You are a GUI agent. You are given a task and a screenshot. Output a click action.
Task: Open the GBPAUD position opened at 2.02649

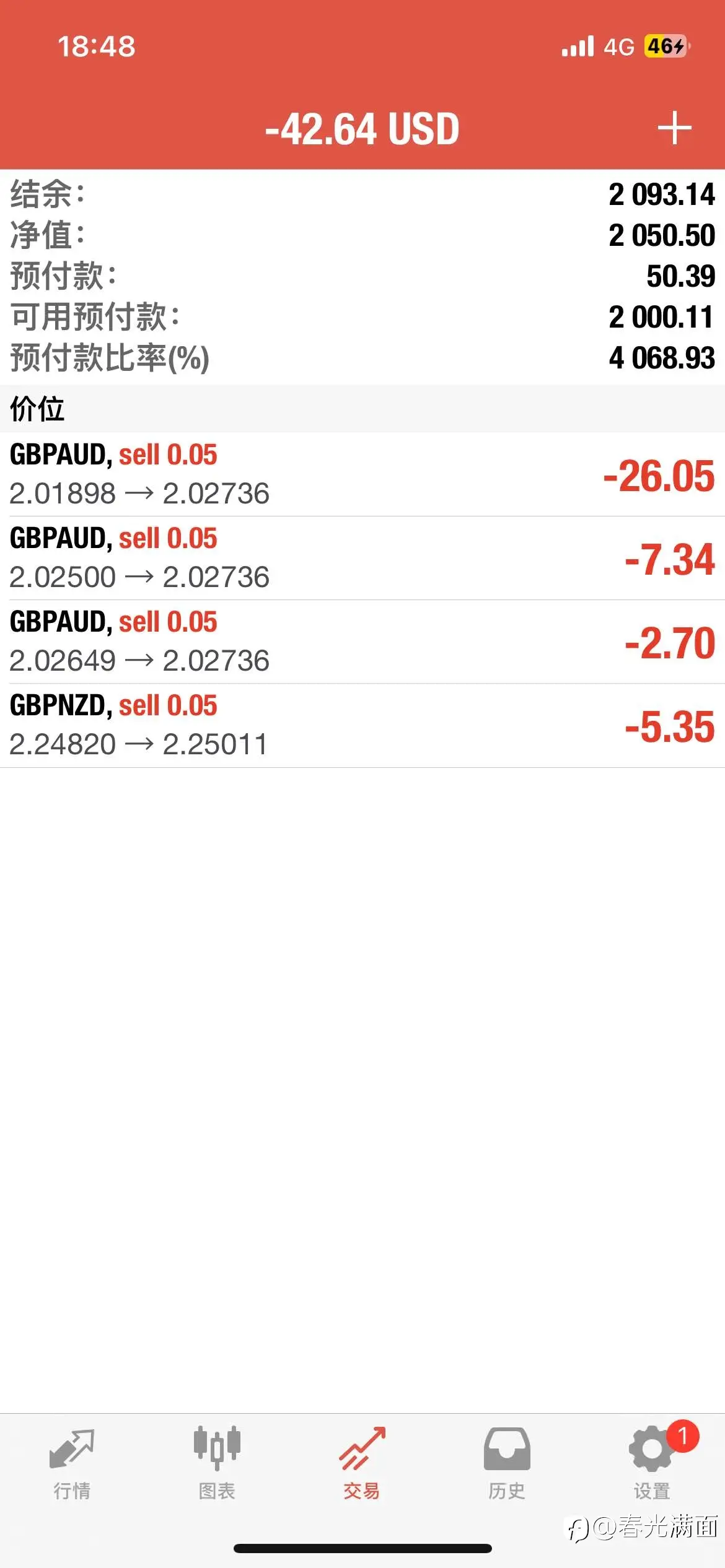tap(362, 642)
